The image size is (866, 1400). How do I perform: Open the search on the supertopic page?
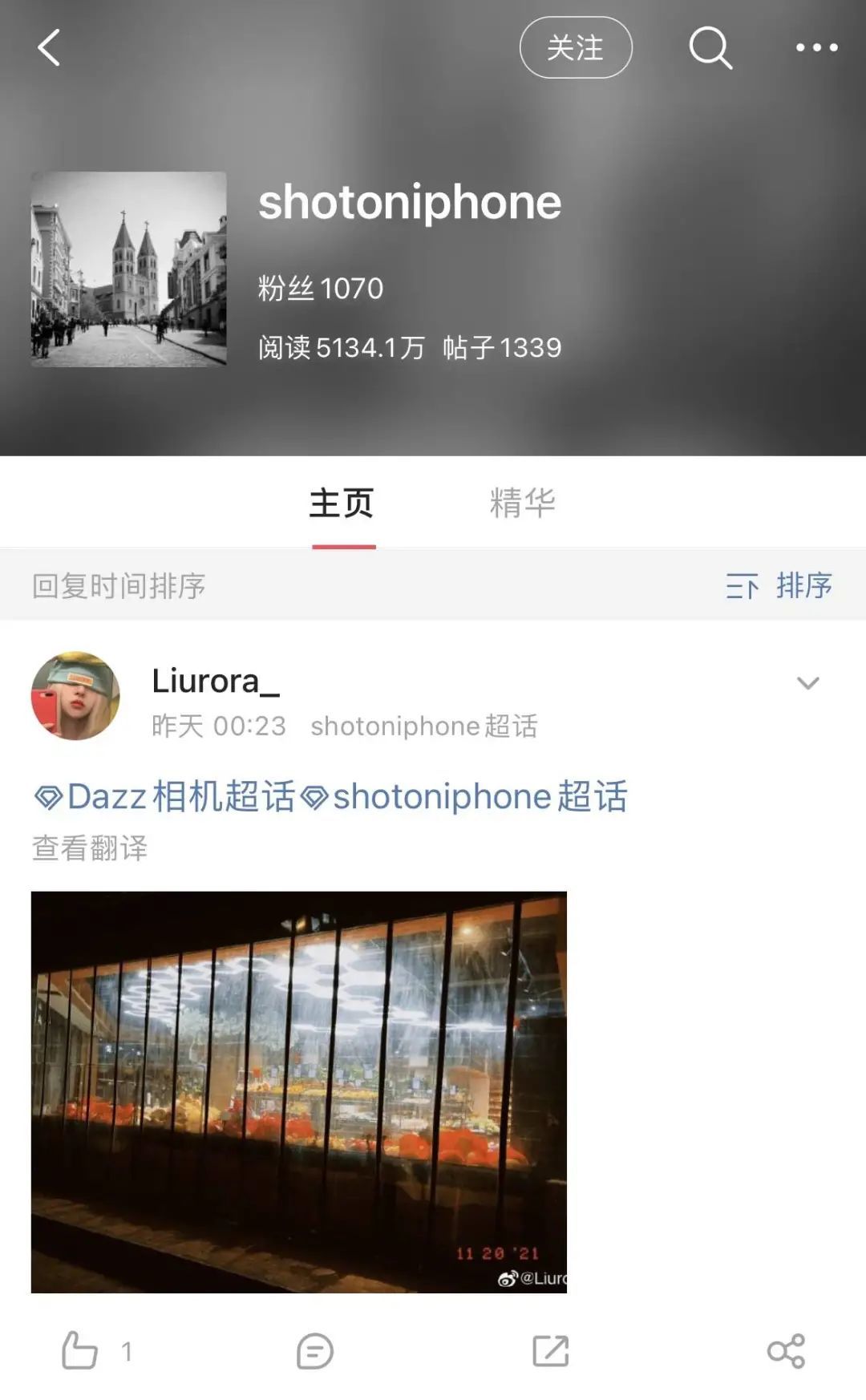coord(712,48)
